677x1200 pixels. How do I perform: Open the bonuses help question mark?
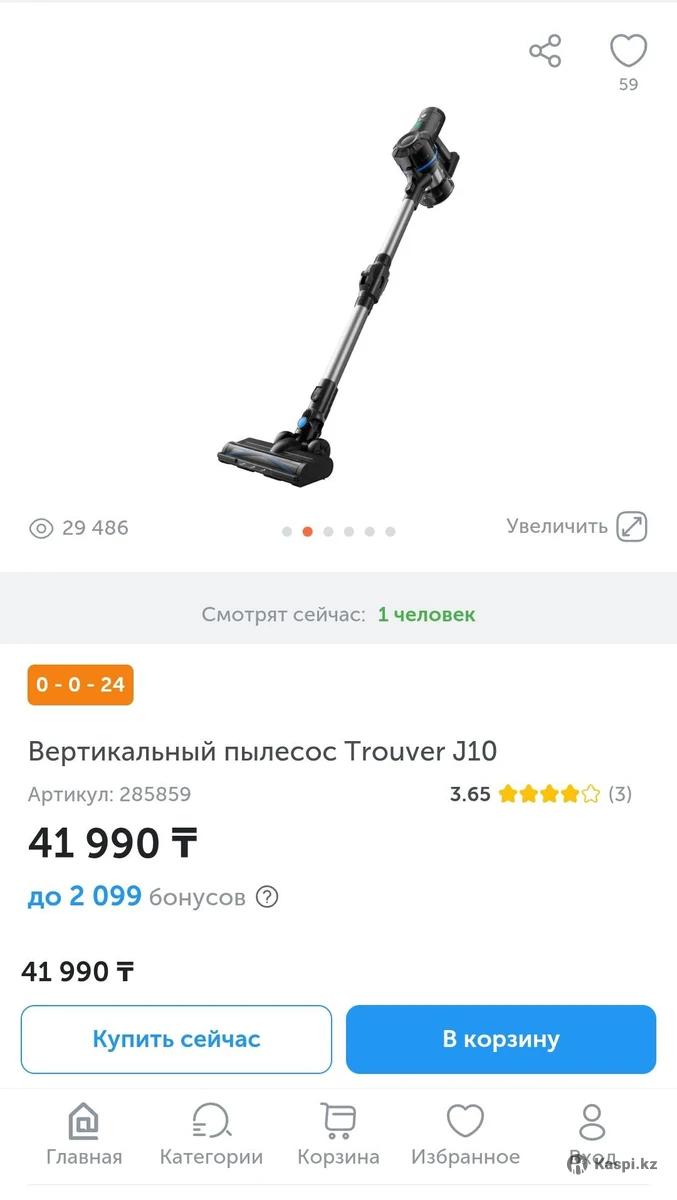(x=267, y=897)
